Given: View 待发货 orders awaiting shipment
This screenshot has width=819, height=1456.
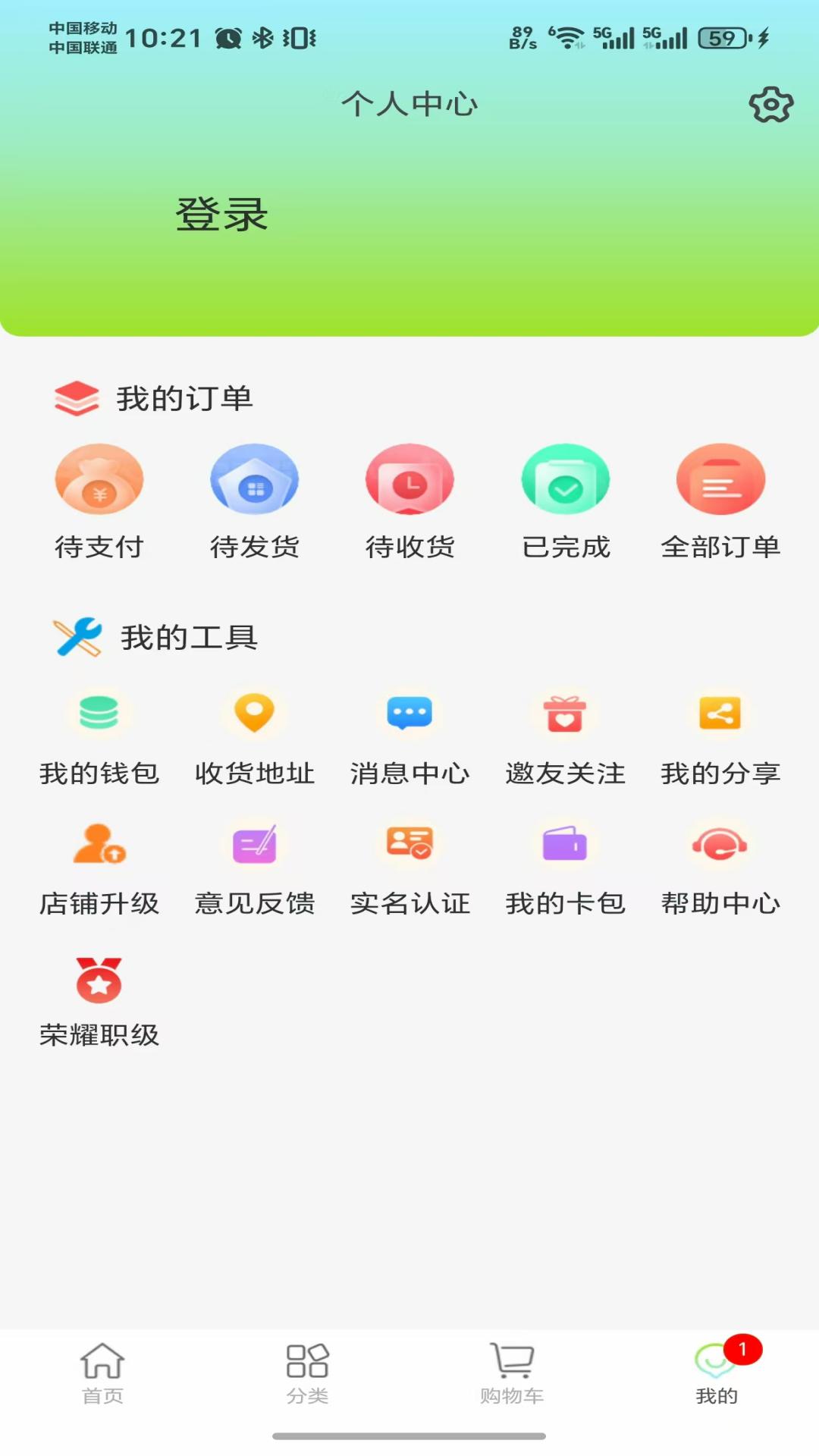Looking at the screenshot, I should pyautogui.click(x=255, y=500).
